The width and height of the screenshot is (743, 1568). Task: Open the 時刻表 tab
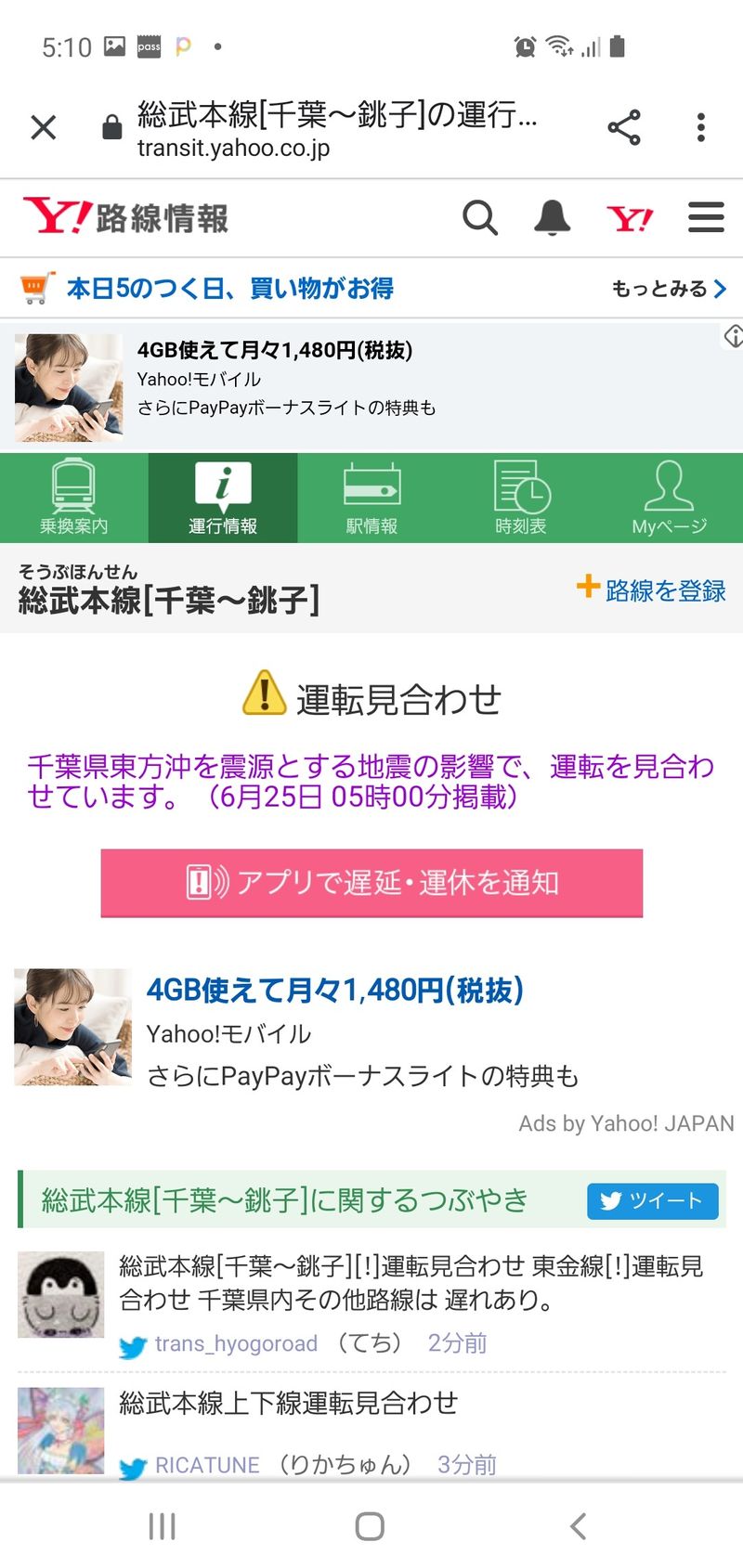[x=520, y=499]
